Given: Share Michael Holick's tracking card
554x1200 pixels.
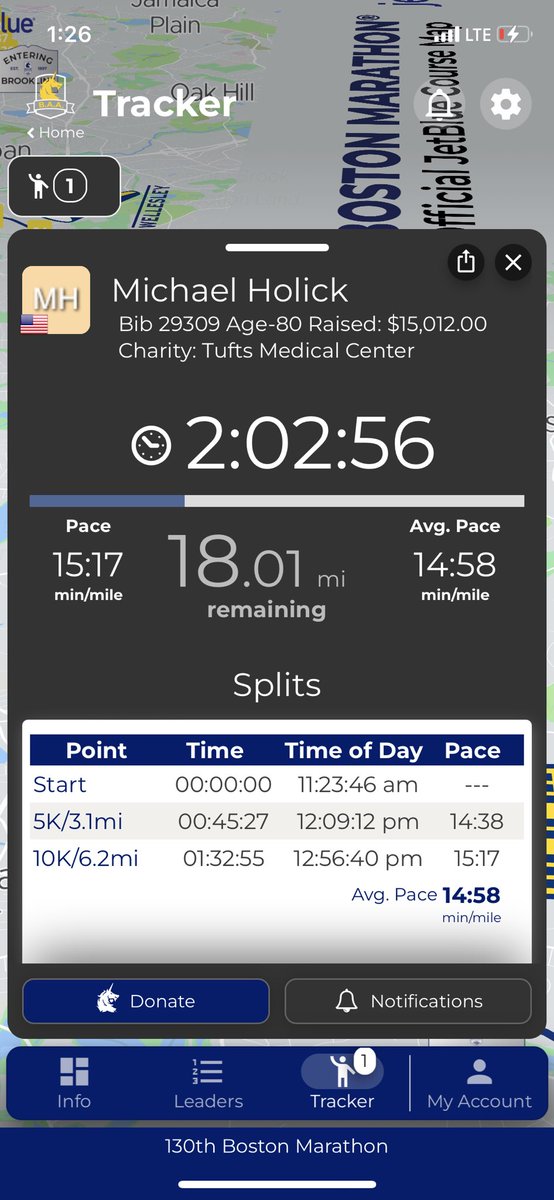Looking at the screenshot, I should (465, 262).
